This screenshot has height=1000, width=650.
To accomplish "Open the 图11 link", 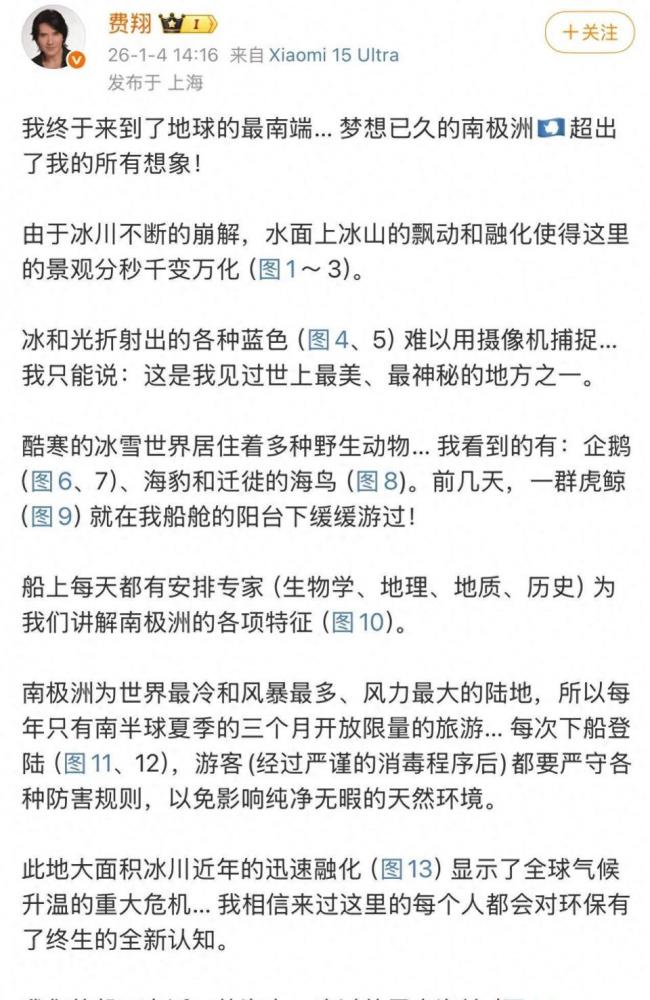I will click(88, 765).
